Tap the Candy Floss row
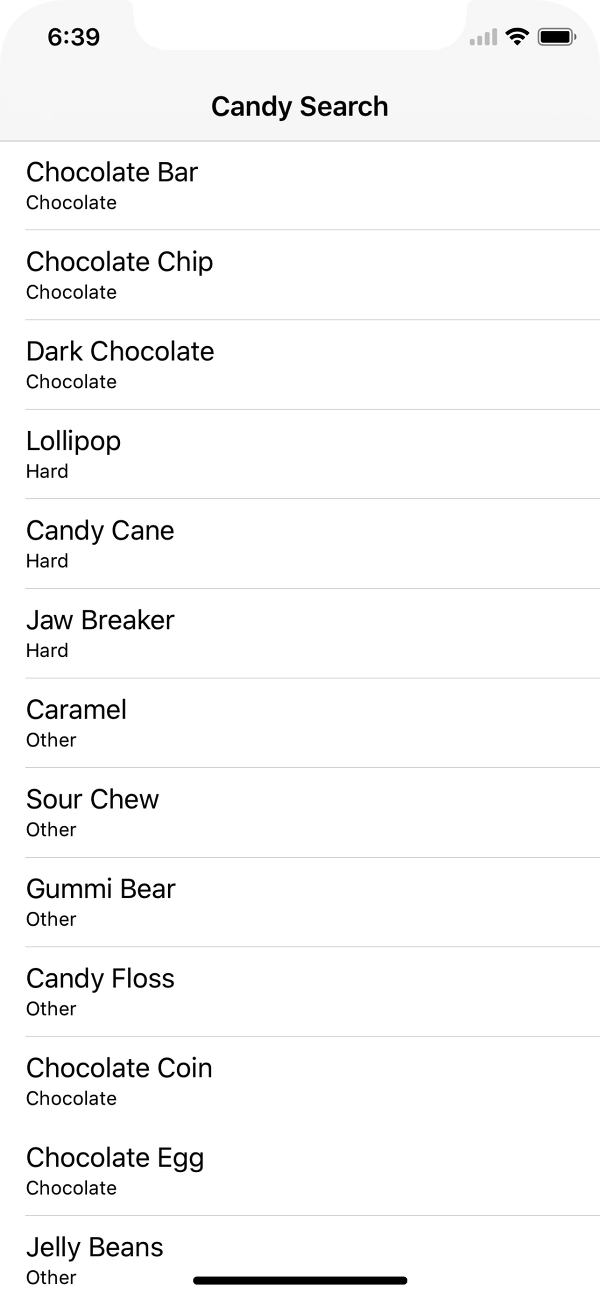Image resolution: width=600 pixels, height=1299 pixels. point(300,992)
